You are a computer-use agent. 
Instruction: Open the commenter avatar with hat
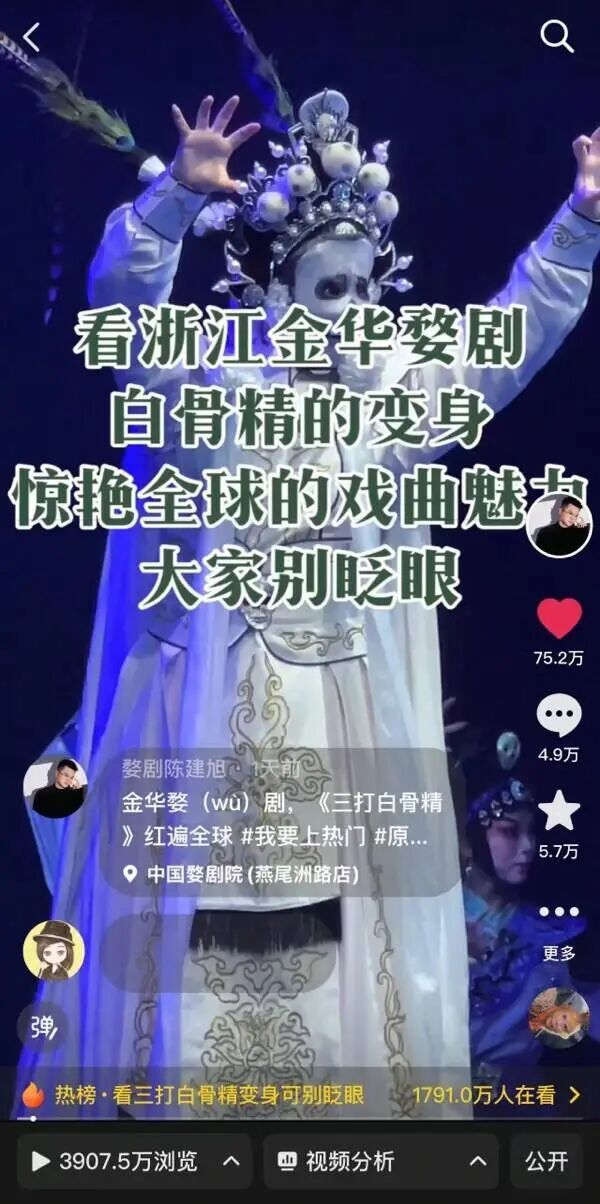54,949
